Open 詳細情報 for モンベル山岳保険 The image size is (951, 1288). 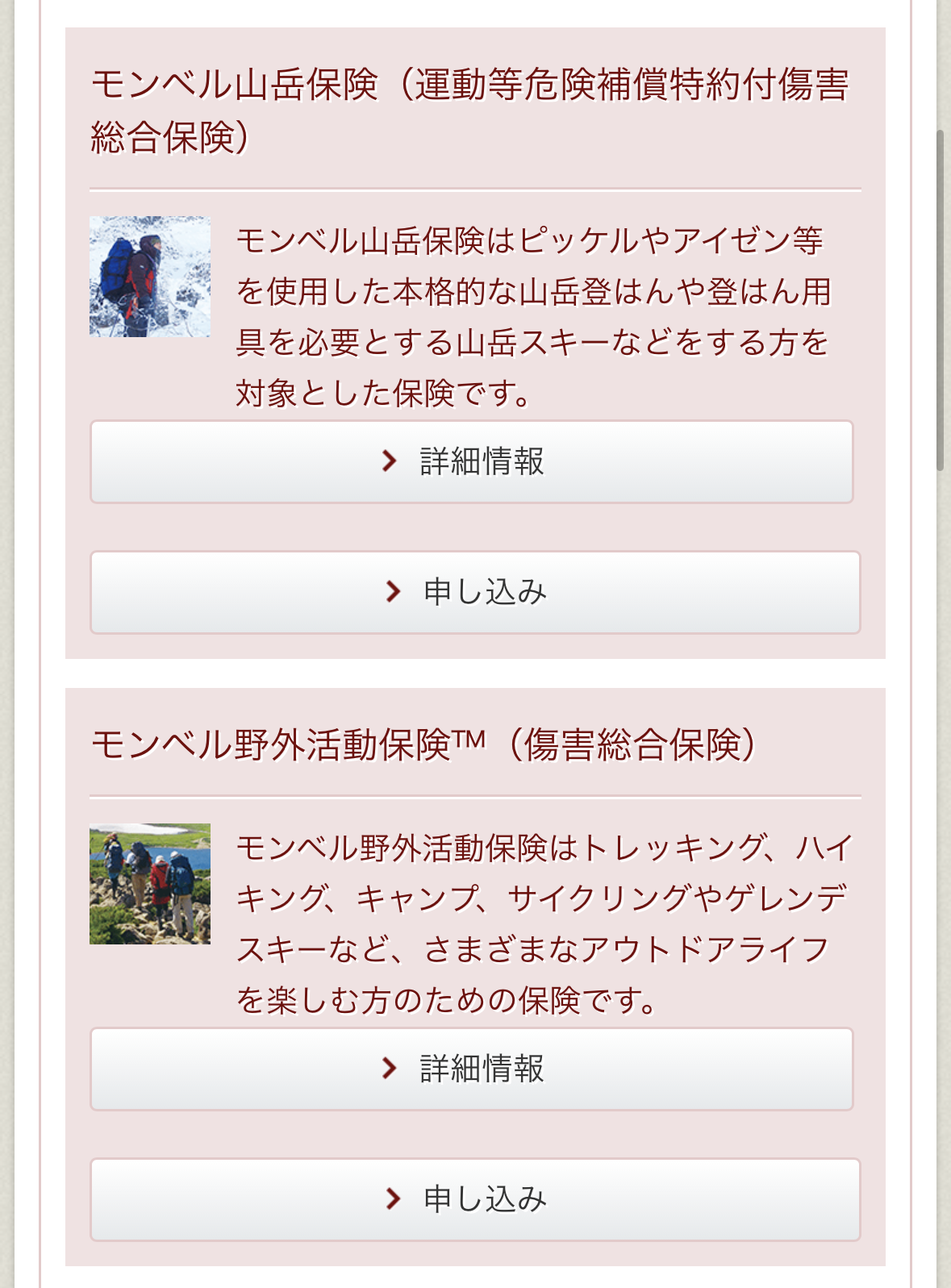click(472, 462)
